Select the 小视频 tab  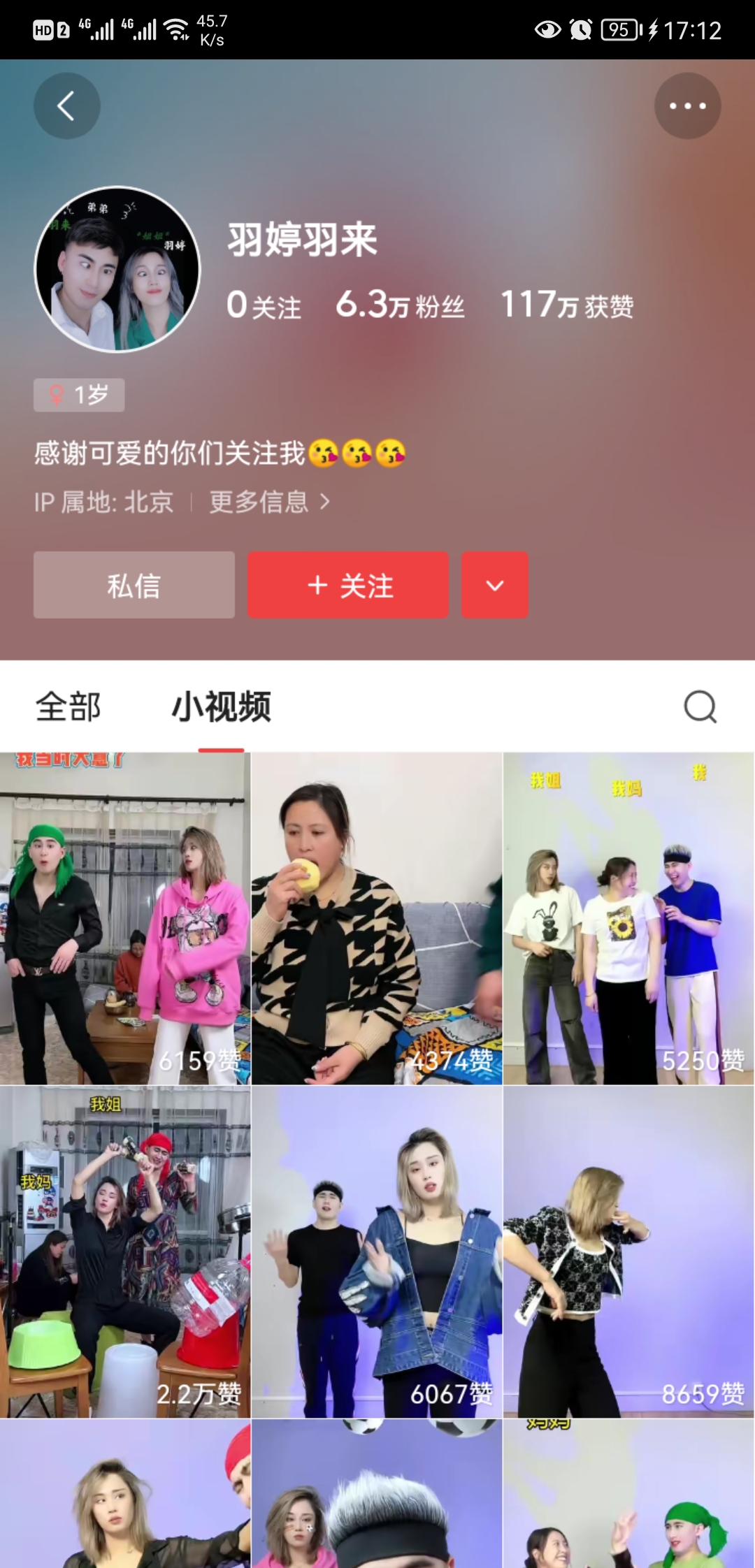tap(221, 706)
